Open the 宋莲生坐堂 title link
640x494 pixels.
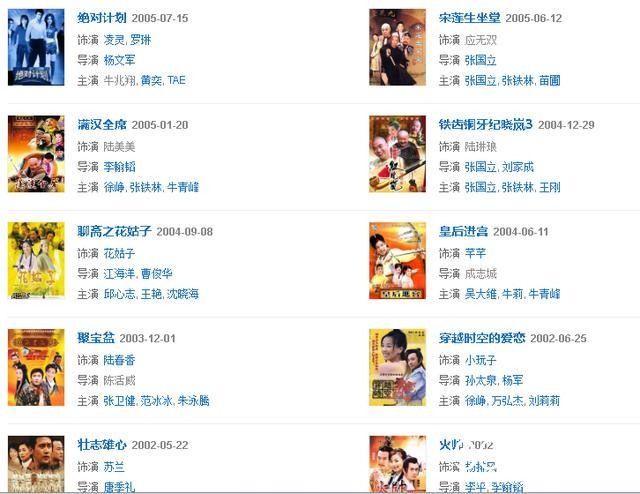click(468, 18)
